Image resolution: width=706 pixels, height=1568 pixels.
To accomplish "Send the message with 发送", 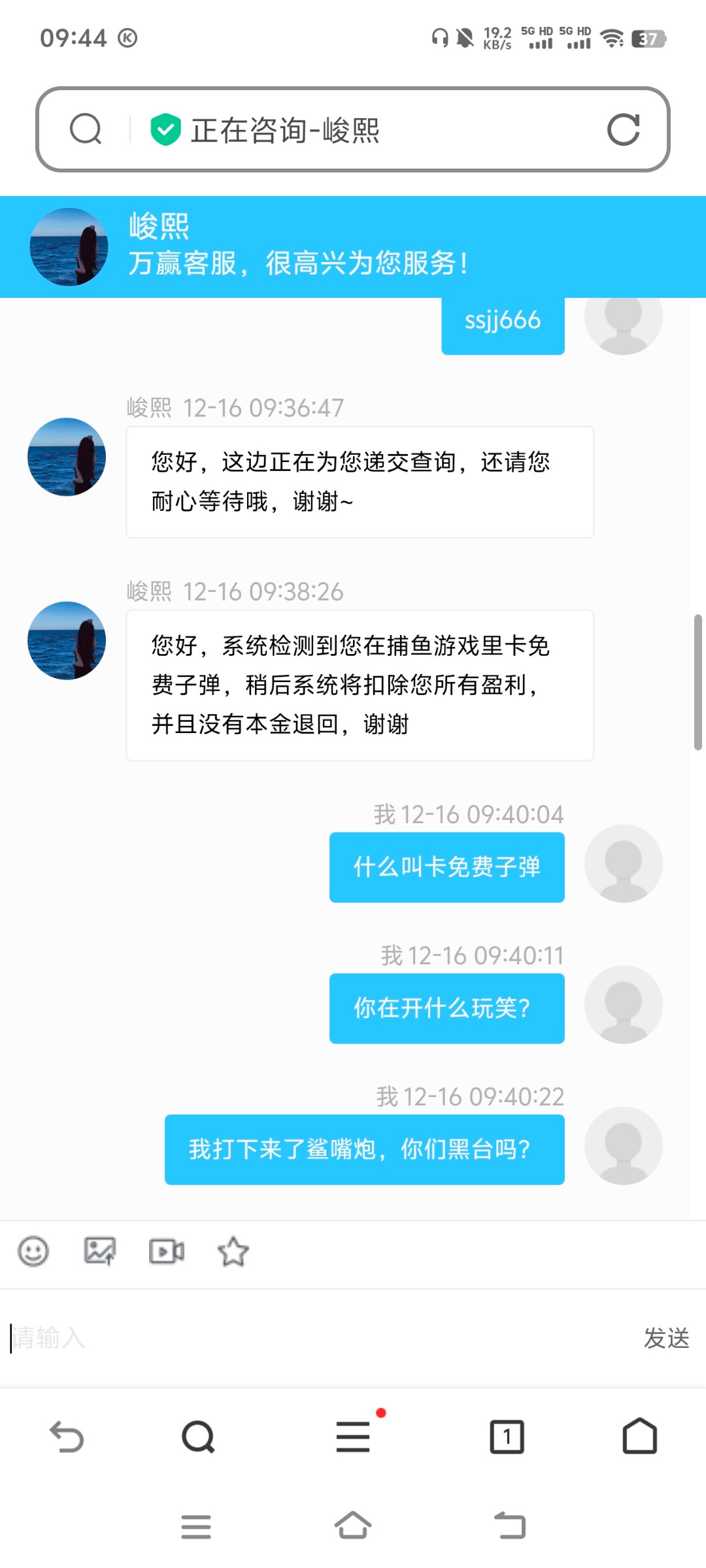I will [x=666, y=1338].
